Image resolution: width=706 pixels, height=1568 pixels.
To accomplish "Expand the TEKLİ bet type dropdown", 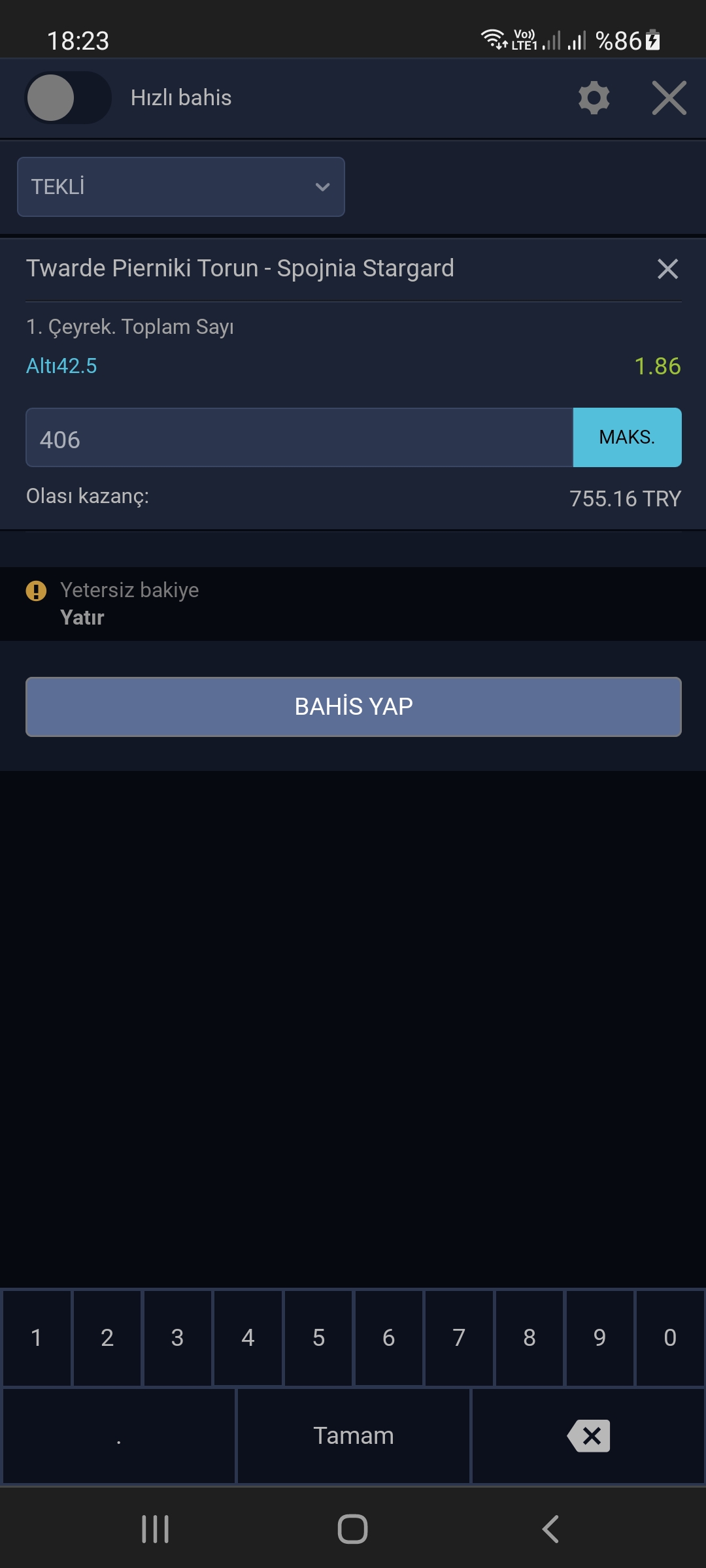I will click(x=181, y=187).
